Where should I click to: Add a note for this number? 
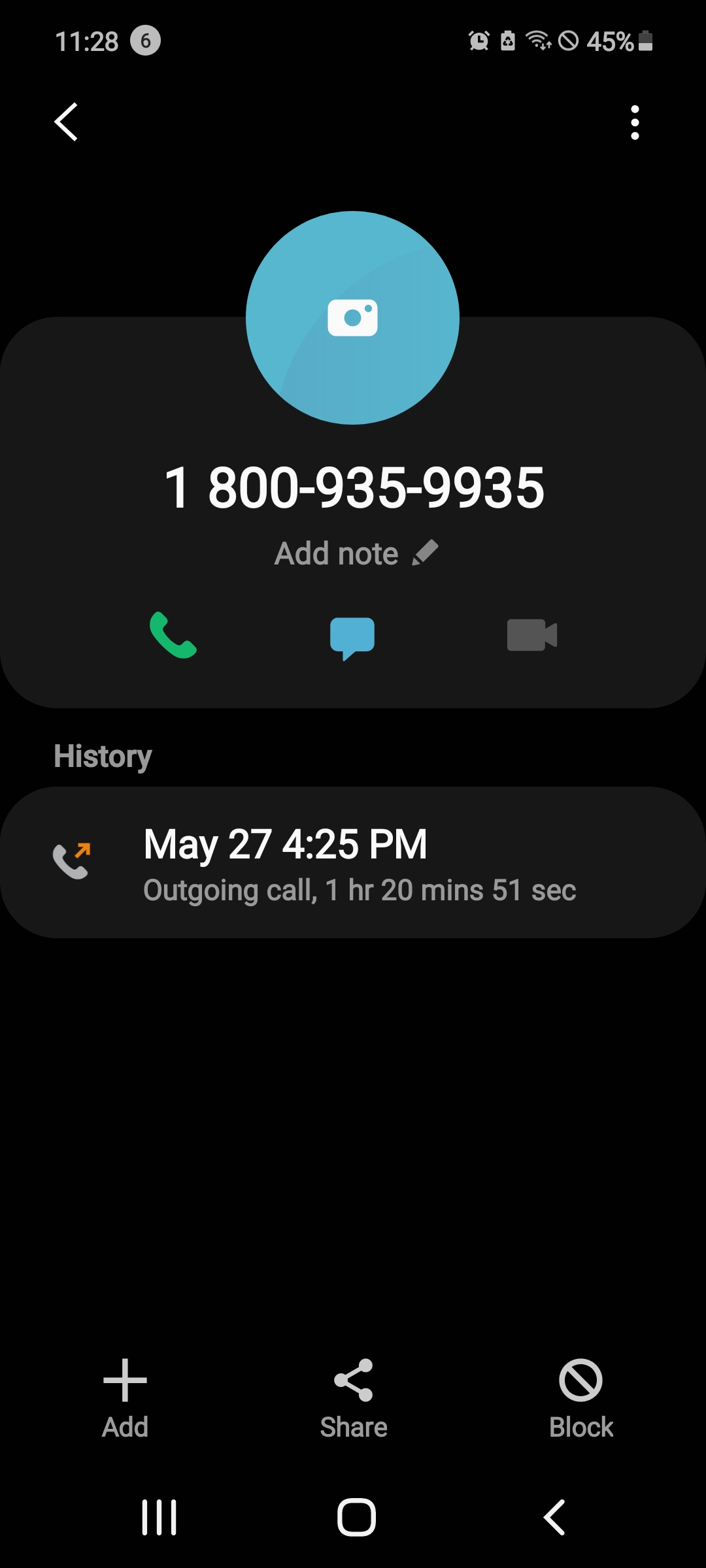tap(356, 554)
